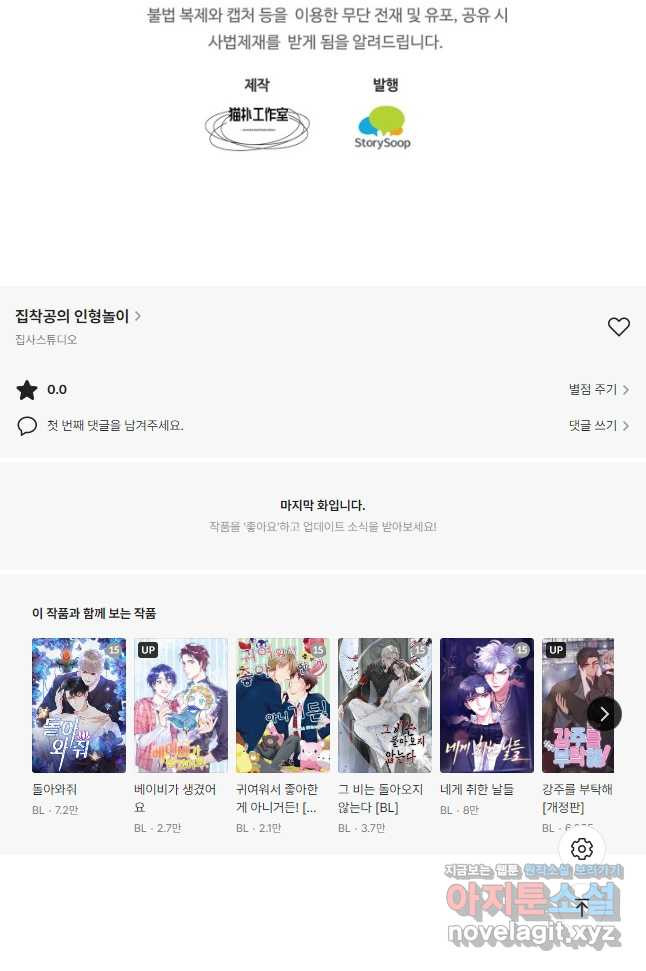Like this work with the heart icon
The image size is (646, 971).
point(619,326)
